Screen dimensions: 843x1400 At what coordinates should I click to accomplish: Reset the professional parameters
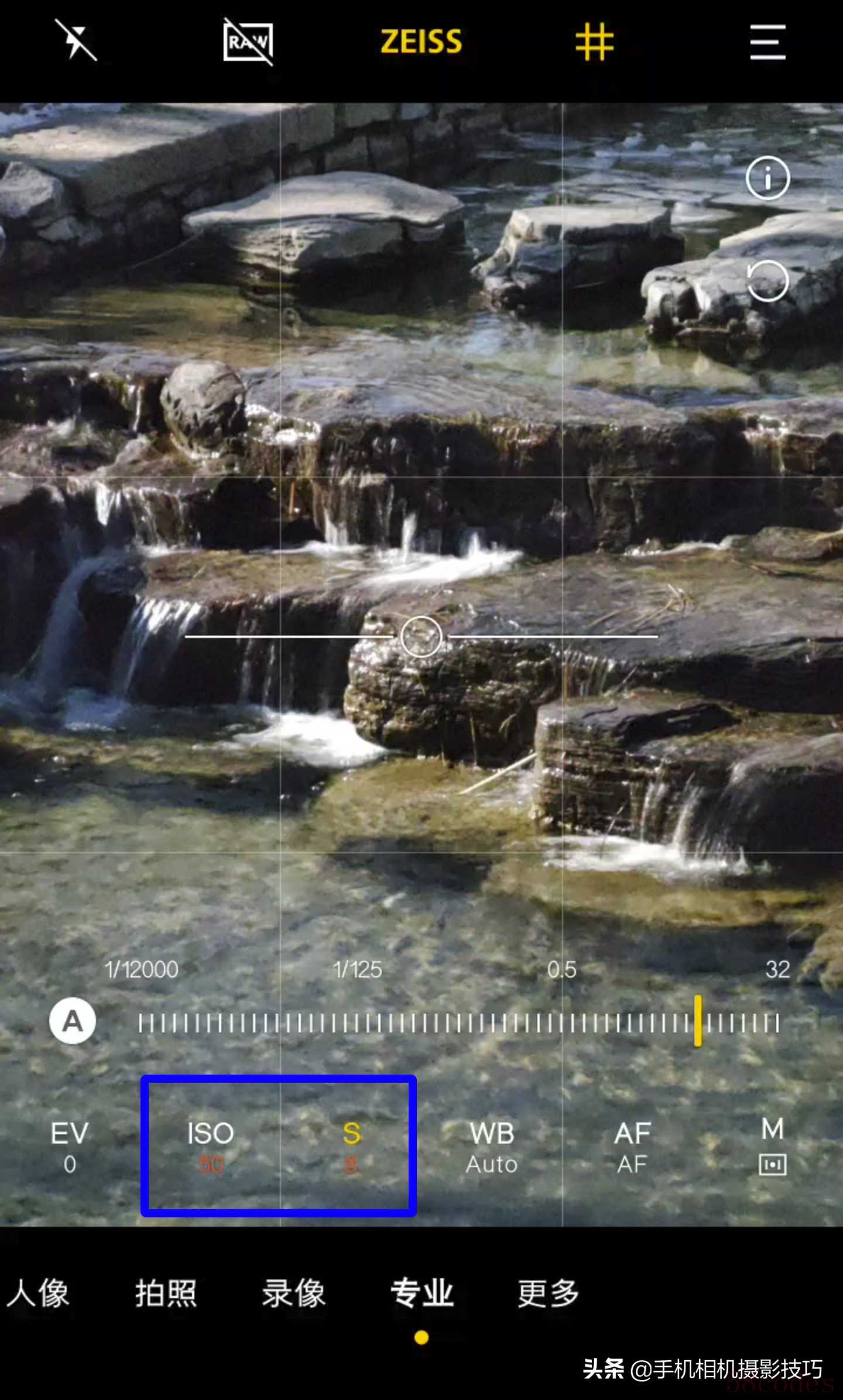767,282
